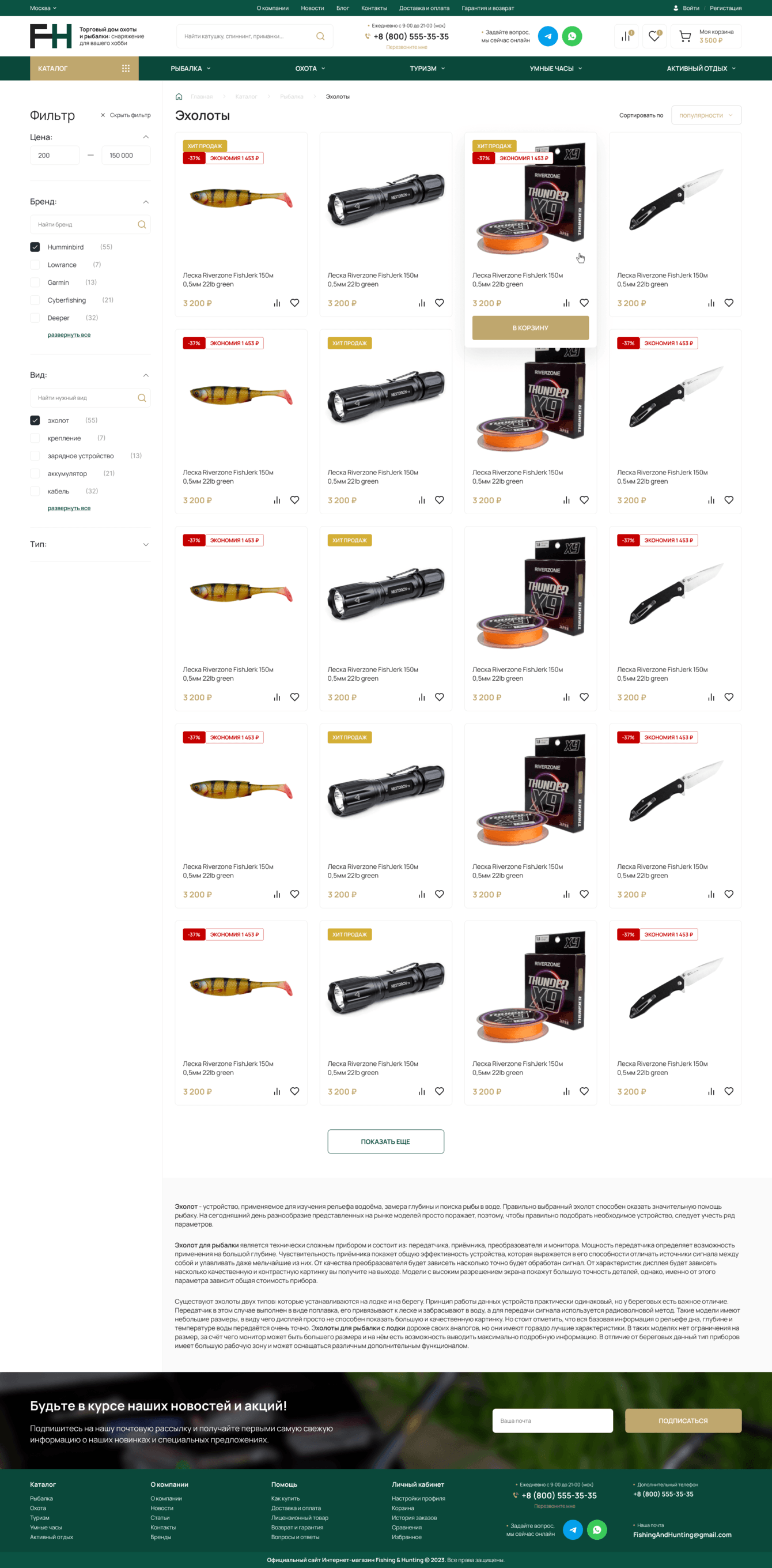
Task: Check the Garmin brand filter
Action: click(35, 282)
